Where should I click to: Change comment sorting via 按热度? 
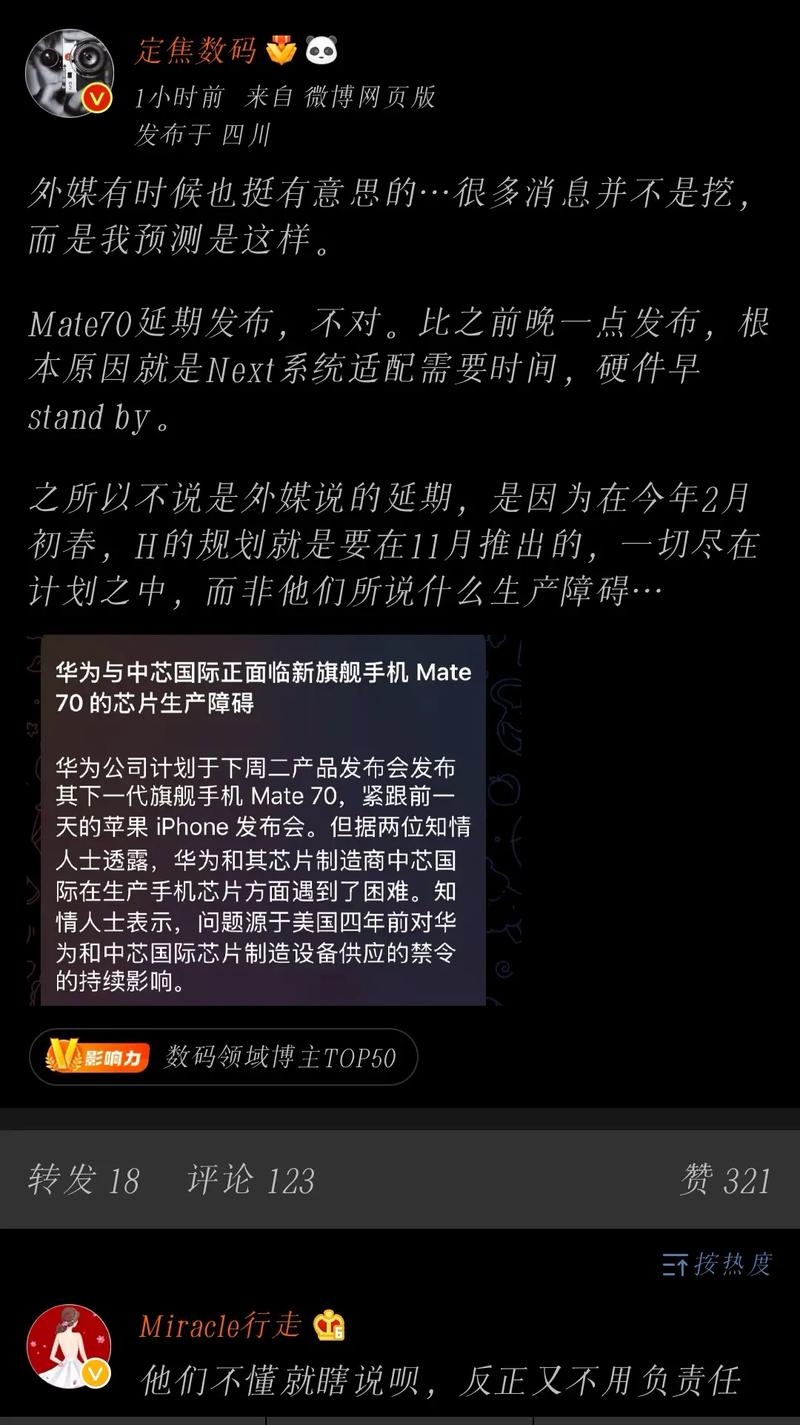click(717, 1264)
